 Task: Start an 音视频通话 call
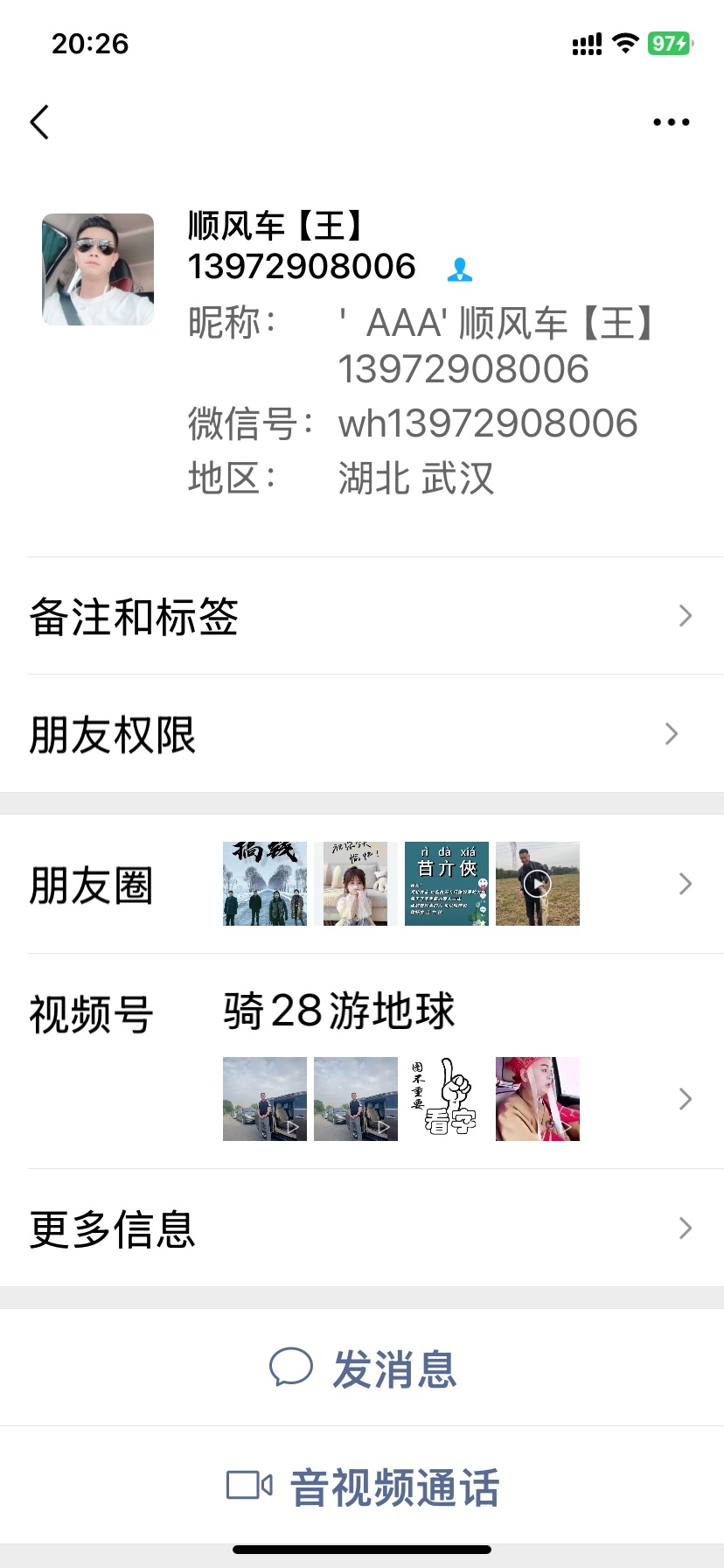(x=362, y=1487)
